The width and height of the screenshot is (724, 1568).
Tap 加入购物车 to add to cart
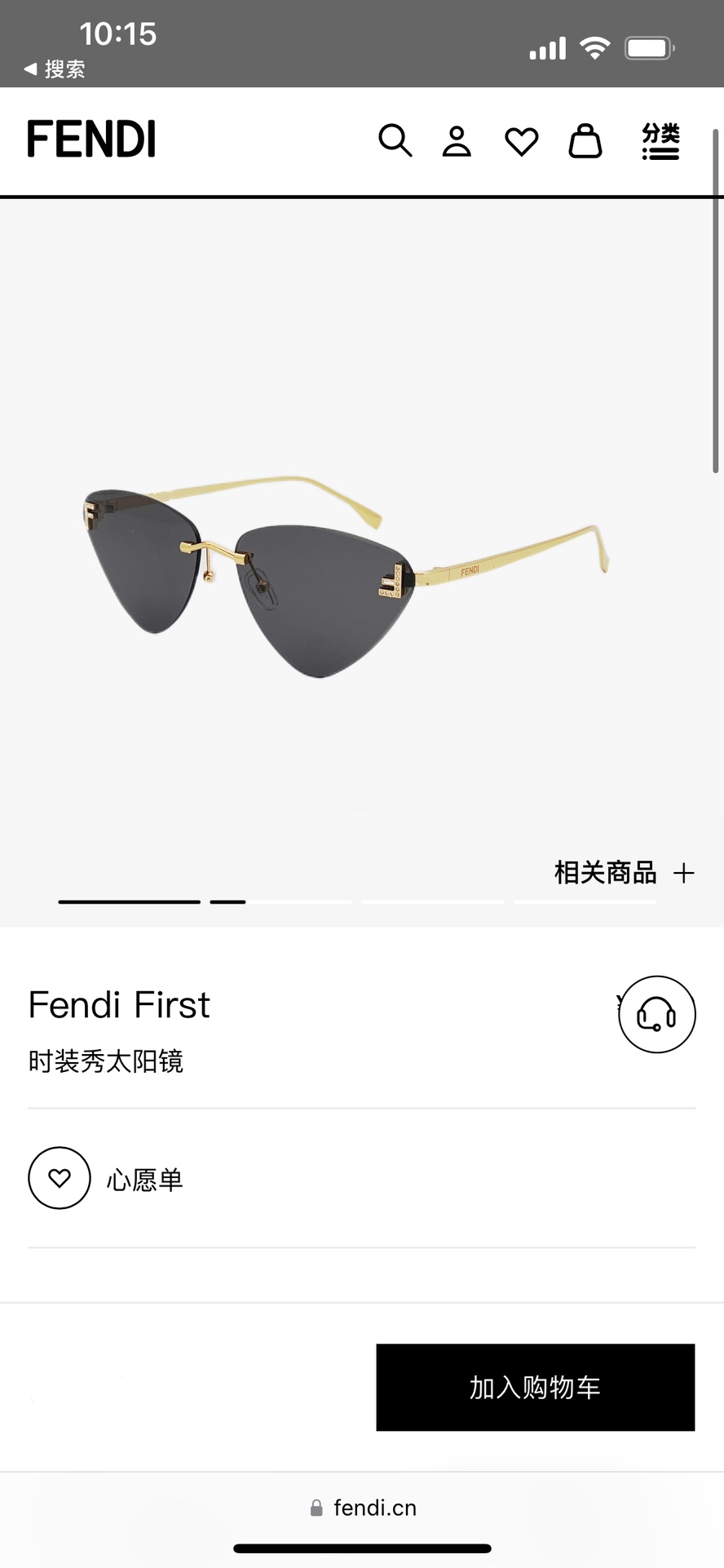click(535, 1387)
